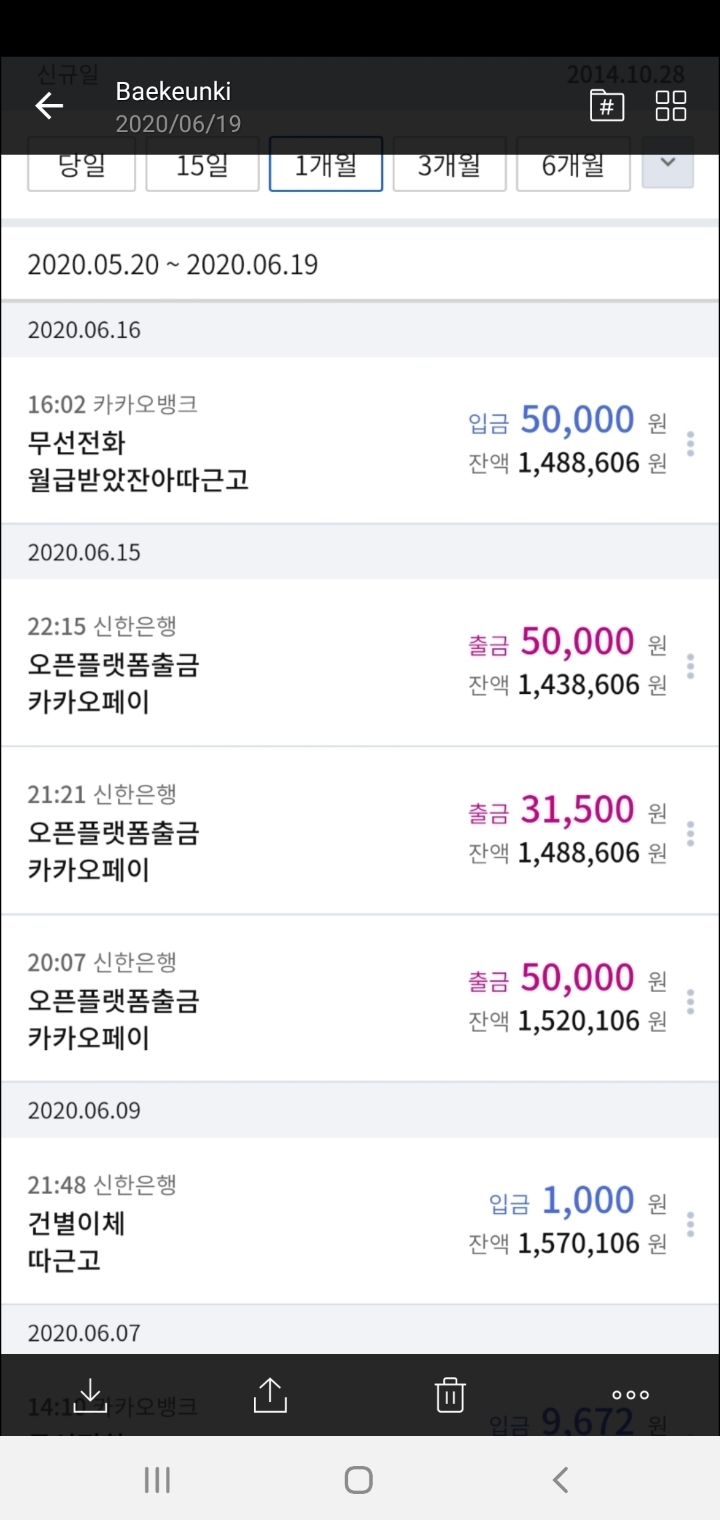Viewport: 720px width, 1520px height.
Task: Tap the trash icon in the bottom toolbar
Action: 450,1394
